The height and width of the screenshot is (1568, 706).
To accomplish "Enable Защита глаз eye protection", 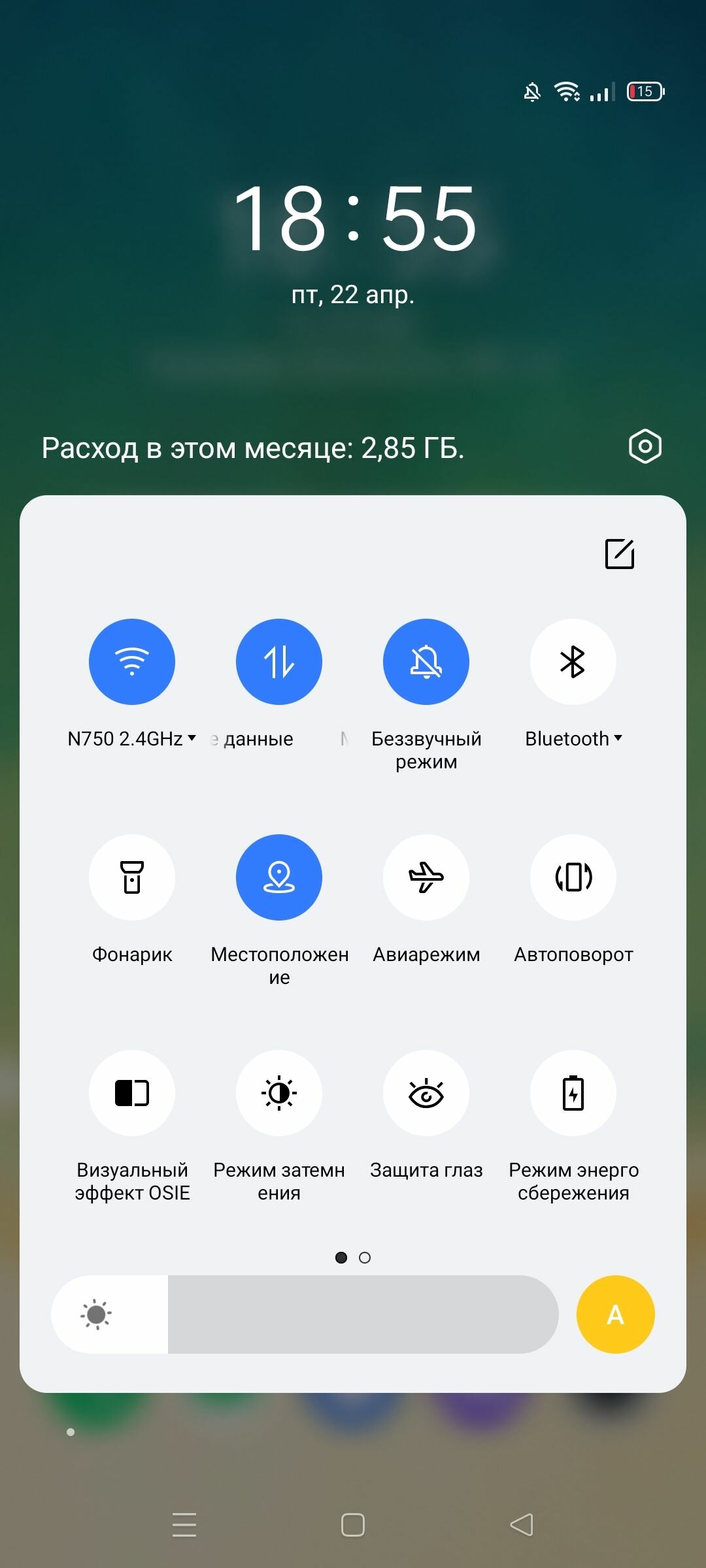I will click(426, 1093).
